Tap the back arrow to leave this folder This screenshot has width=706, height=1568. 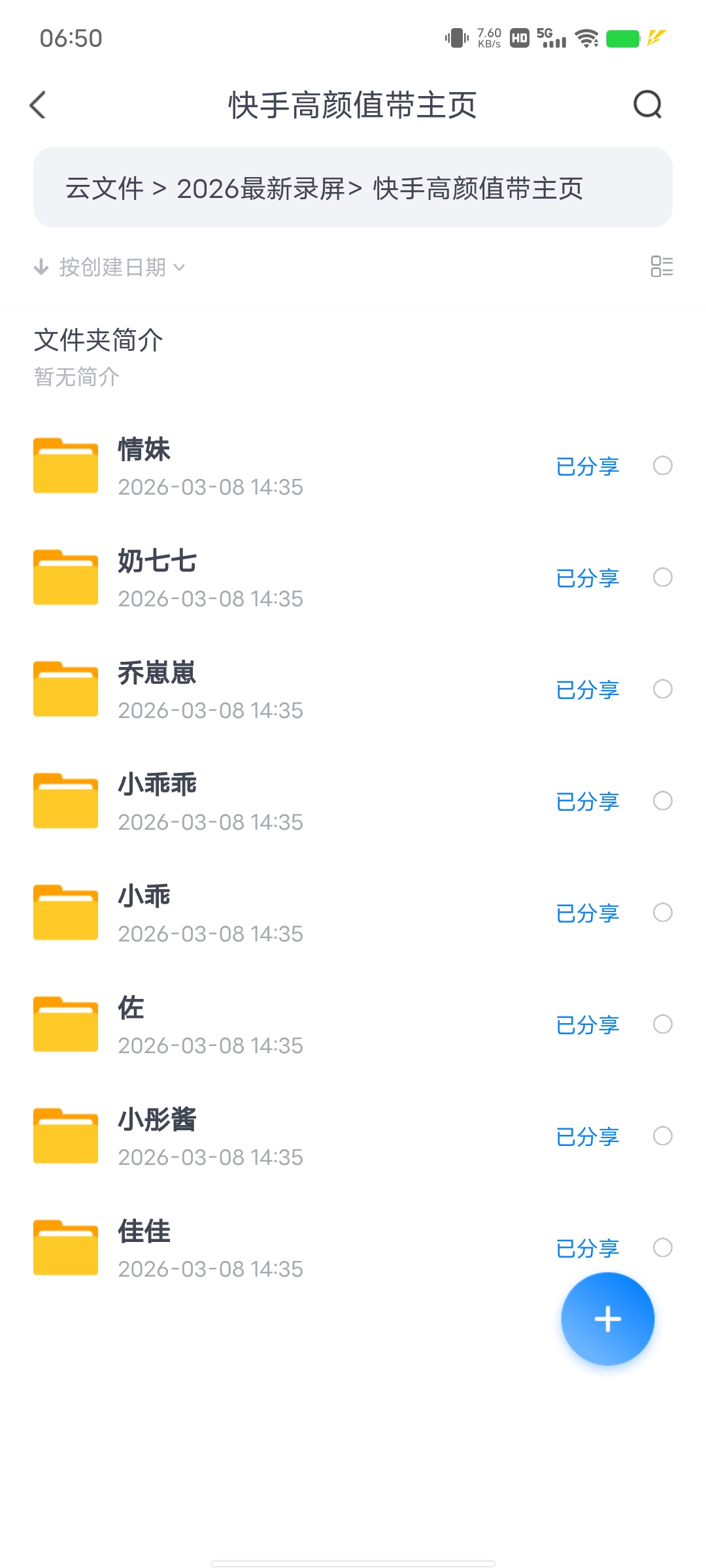pyautogui.click(x=37, y=105)
